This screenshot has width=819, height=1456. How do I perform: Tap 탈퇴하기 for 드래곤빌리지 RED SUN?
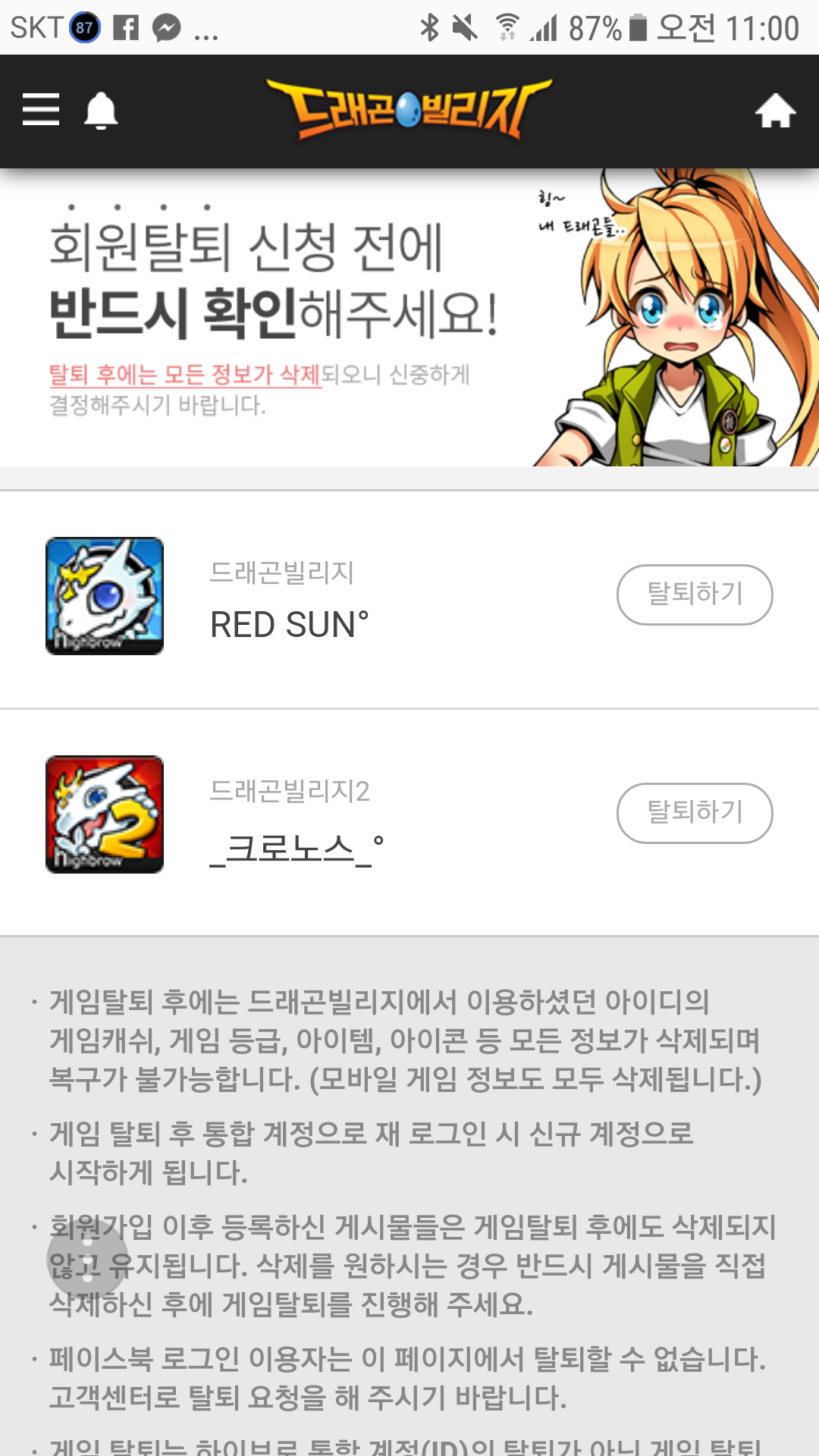[695, 595]
